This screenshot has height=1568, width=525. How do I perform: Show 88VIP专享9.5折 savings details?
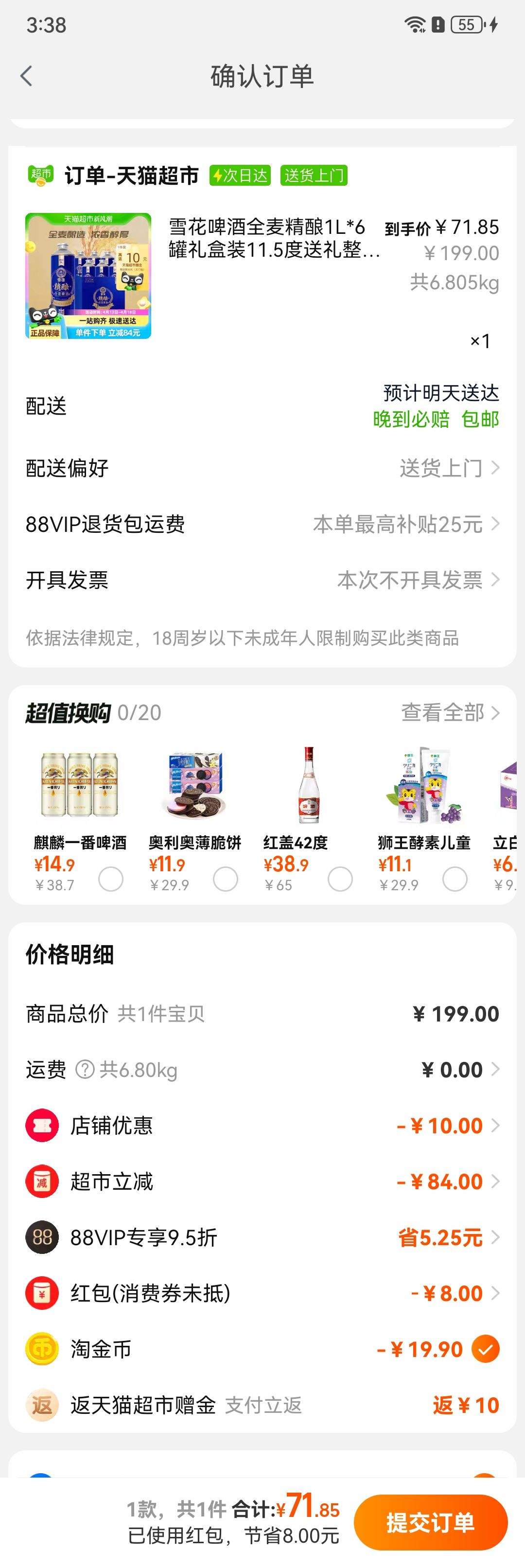(448, 1237)
